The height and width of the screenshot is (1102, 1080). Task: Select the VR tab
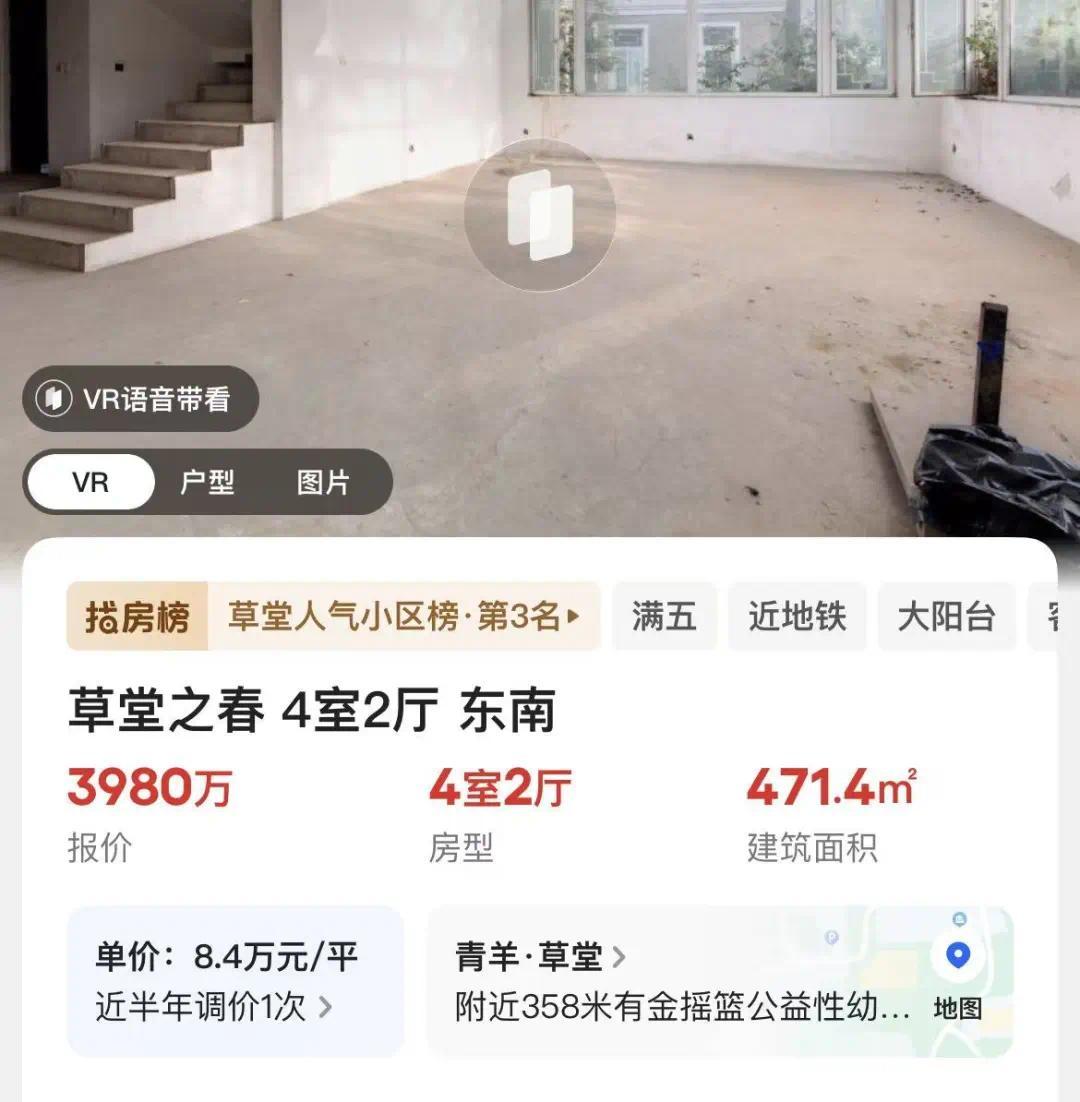tap(90, 482)
